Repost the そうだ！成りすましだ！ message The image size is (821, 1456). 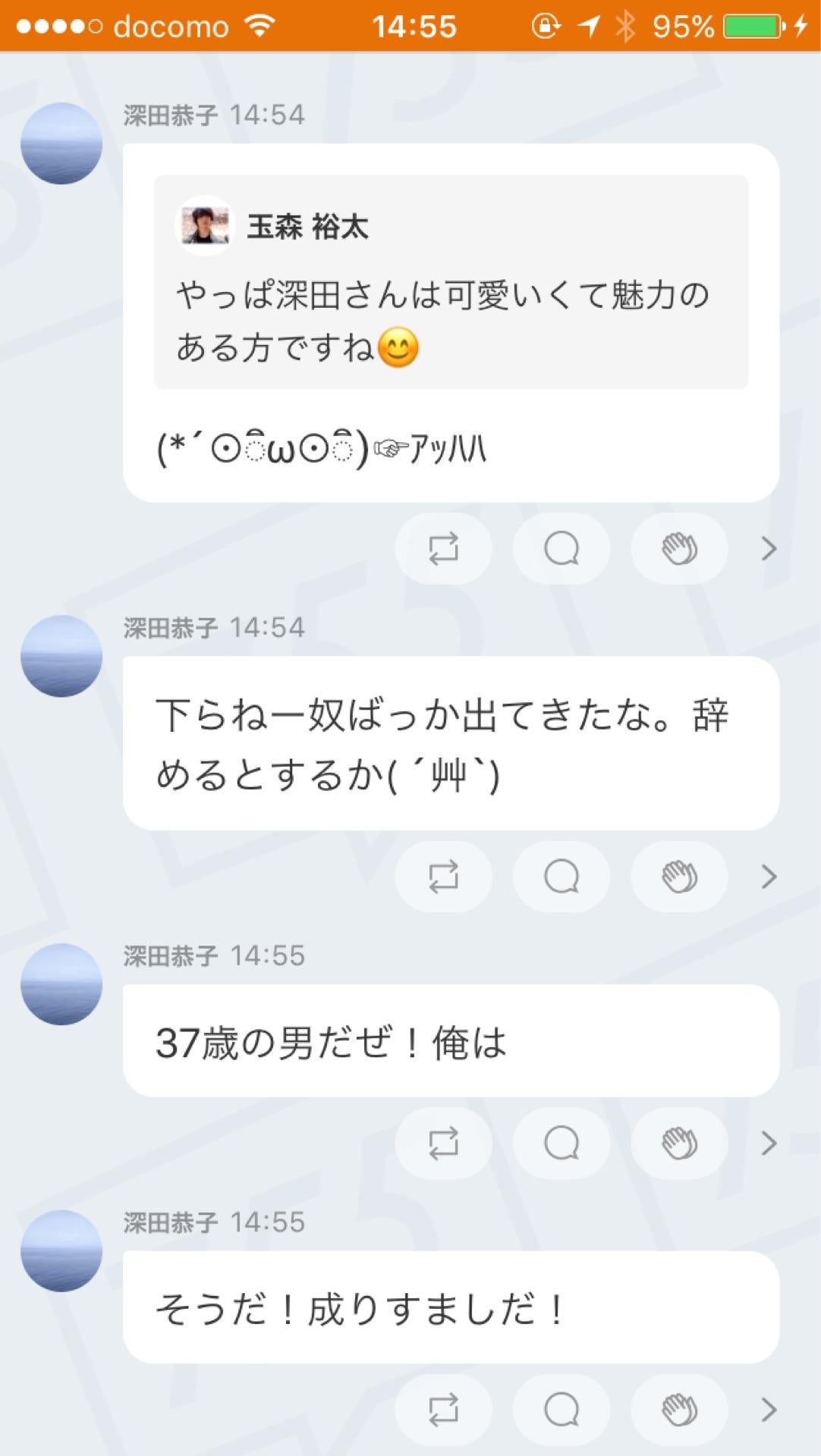pos(443,1410)
